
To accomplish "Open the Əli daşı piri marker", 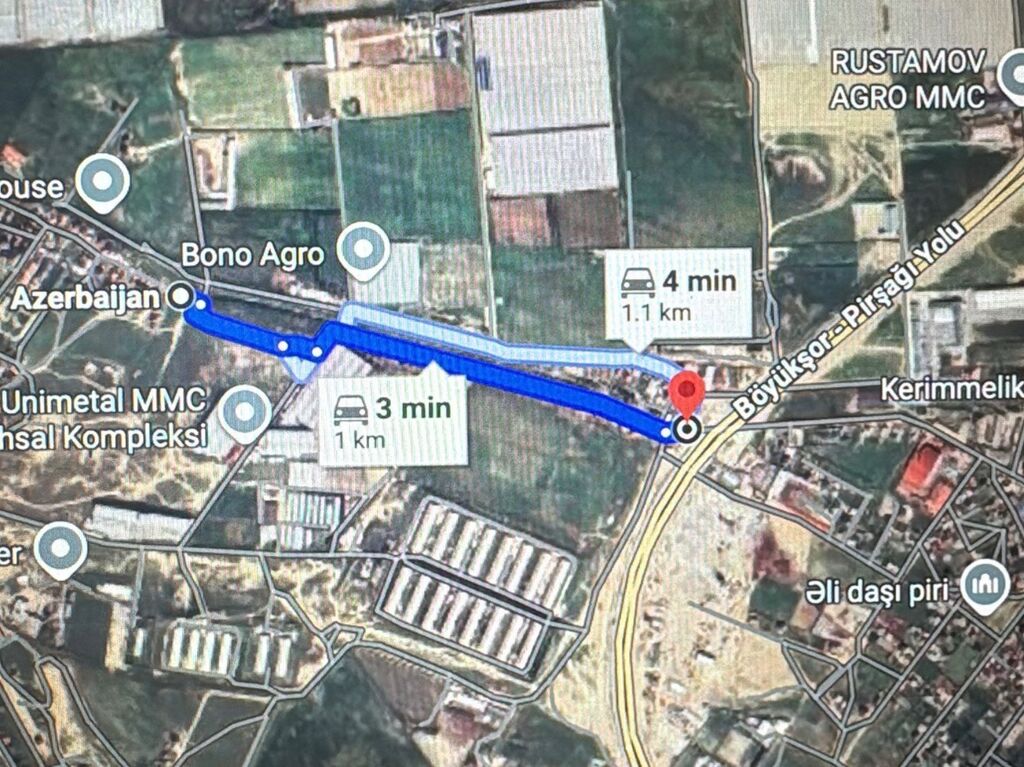I will click(985, 586).
